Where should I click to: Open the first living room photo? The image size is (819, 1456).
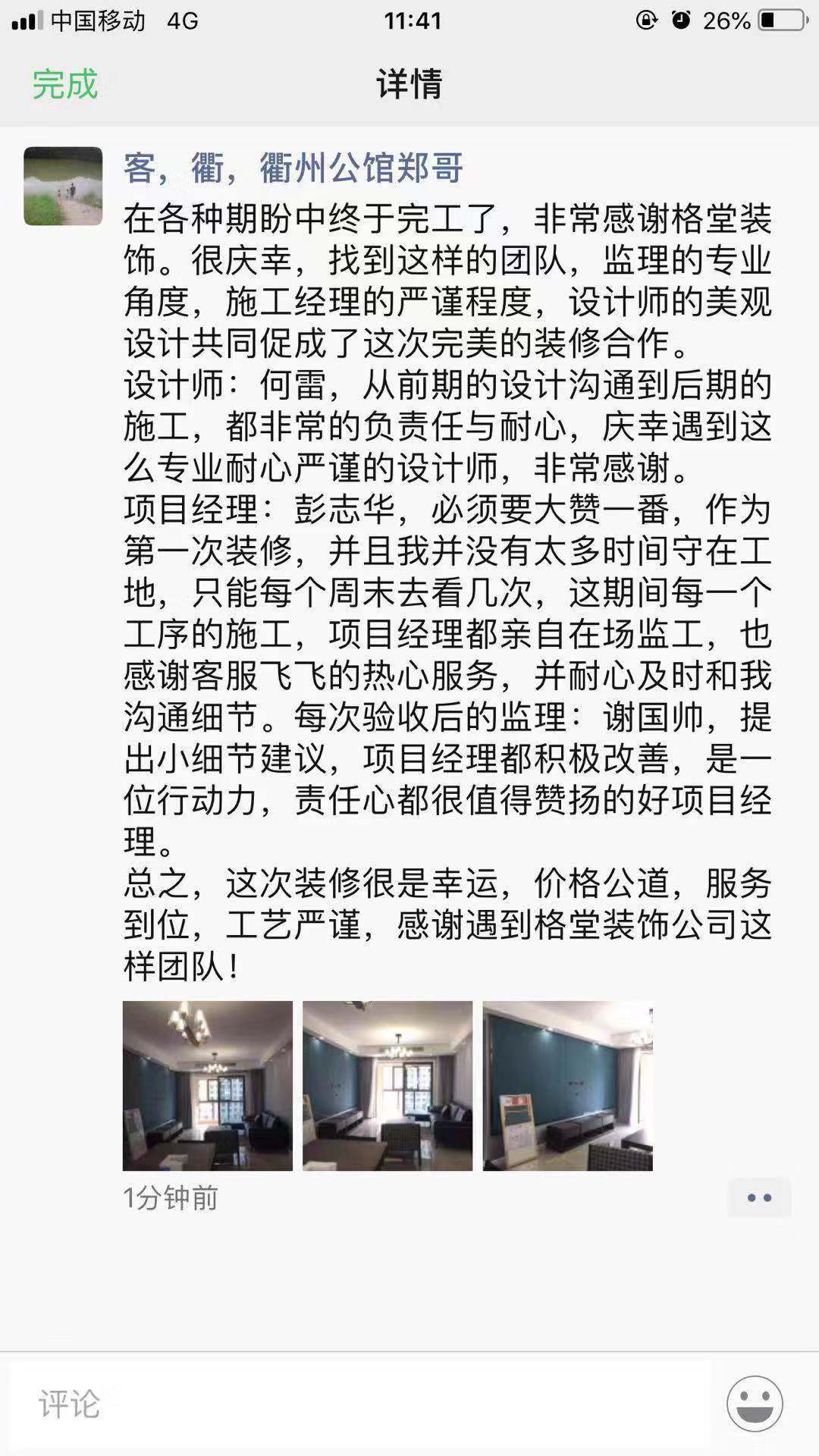click(208, 1085)
